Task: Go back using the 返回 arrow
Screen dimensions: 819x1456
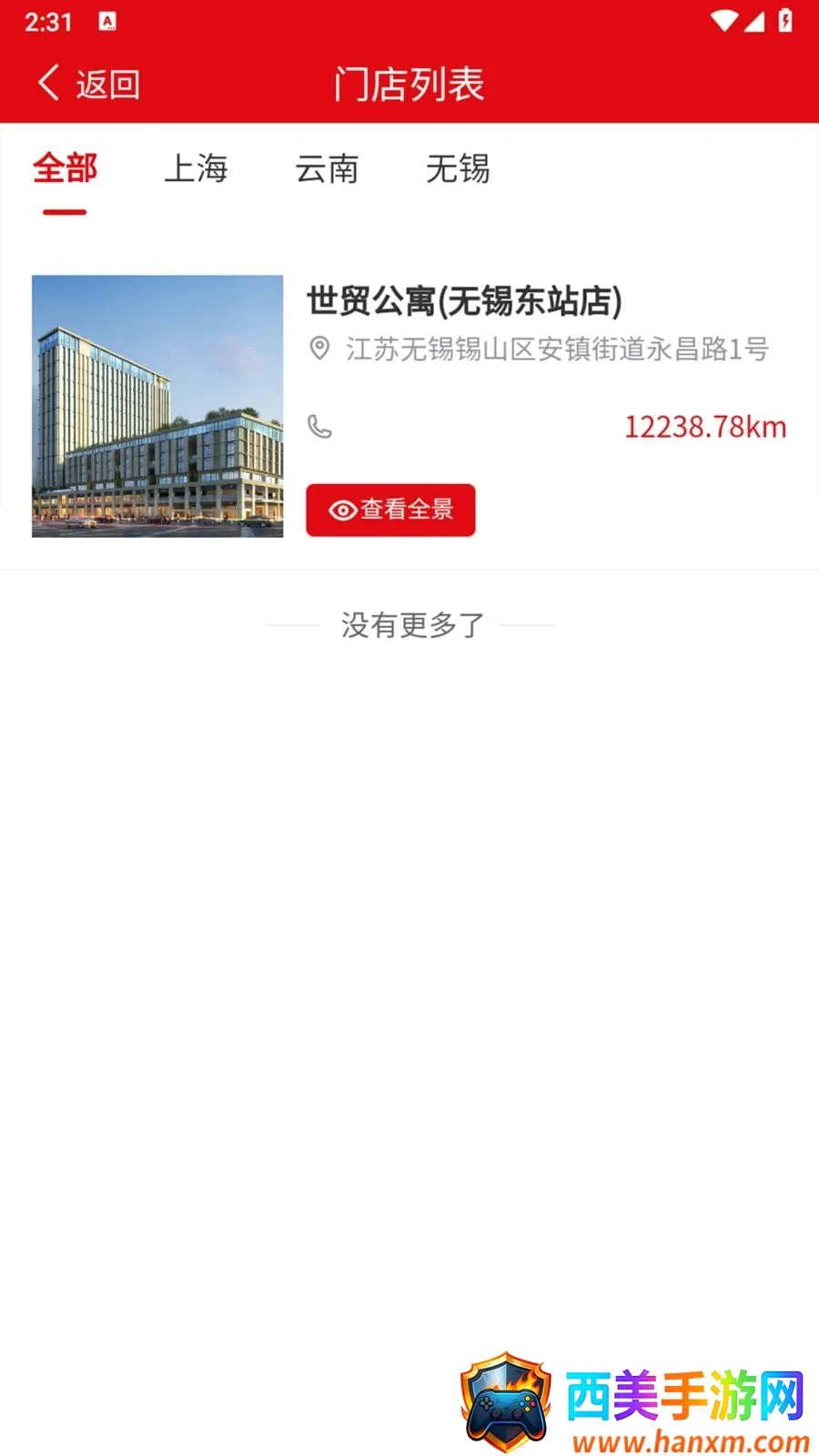Action: (x=88, y=84)
